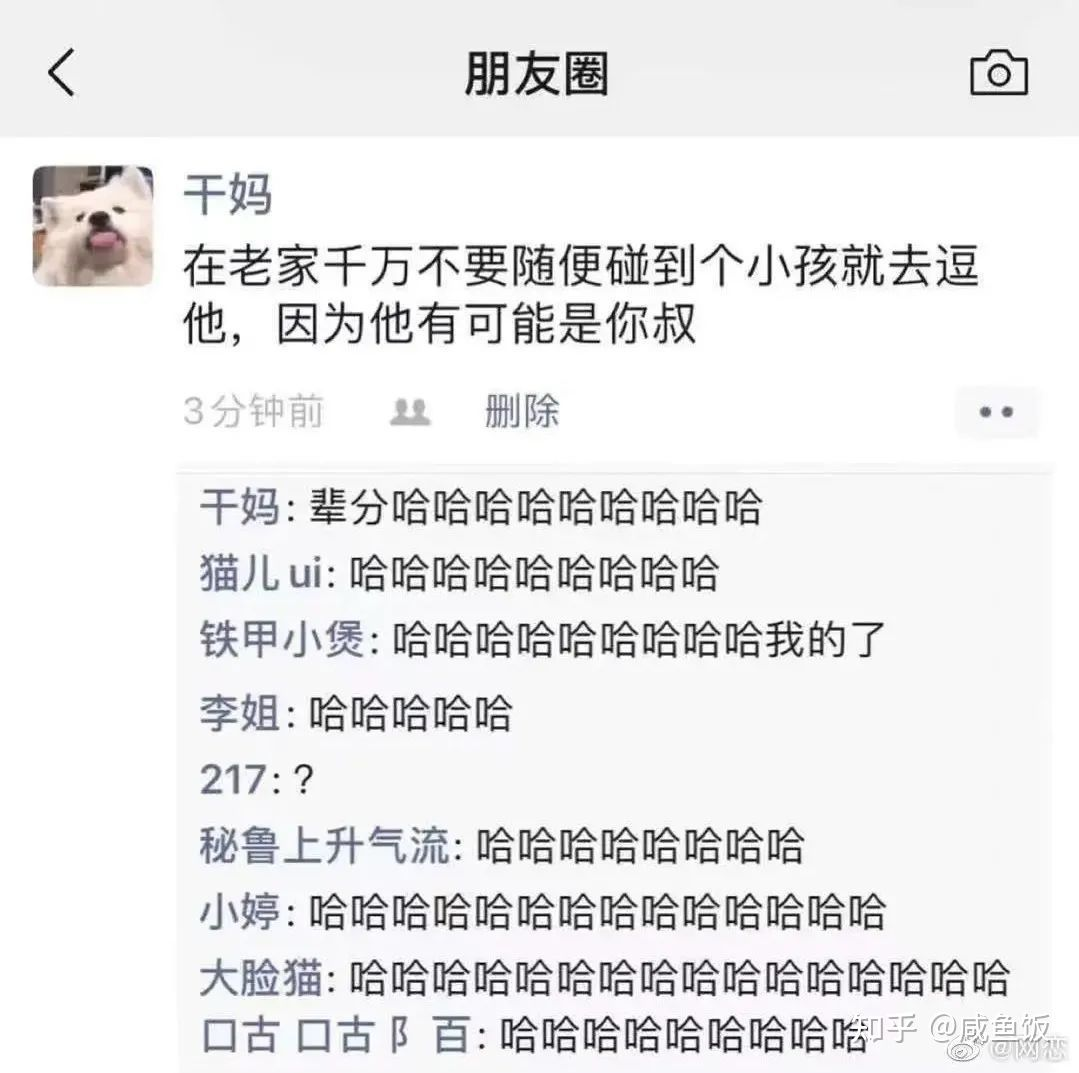
Task: Open 干妈's profile avatar
Action: coord(93,226)
